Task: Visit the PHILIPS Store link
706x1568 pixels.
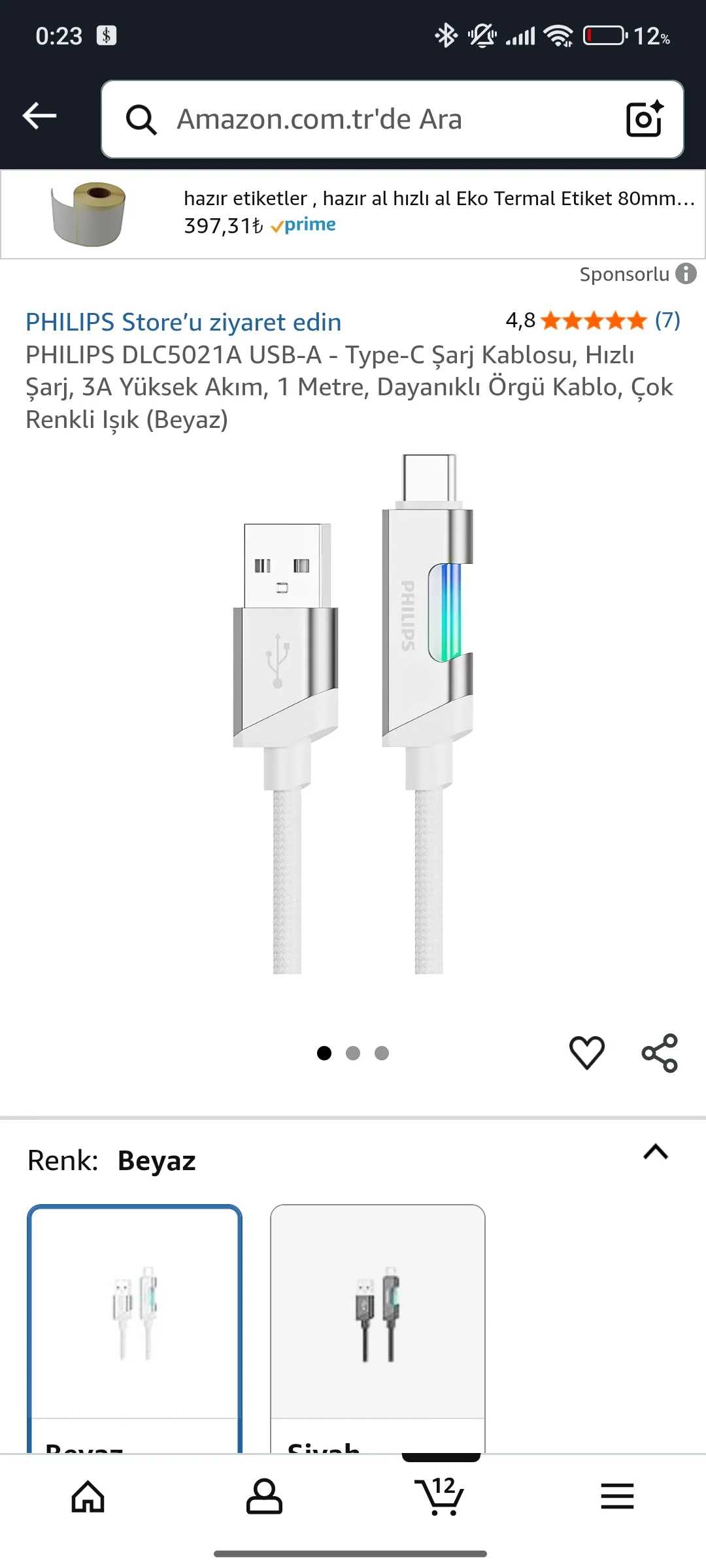Action: [x=183, y=322]
